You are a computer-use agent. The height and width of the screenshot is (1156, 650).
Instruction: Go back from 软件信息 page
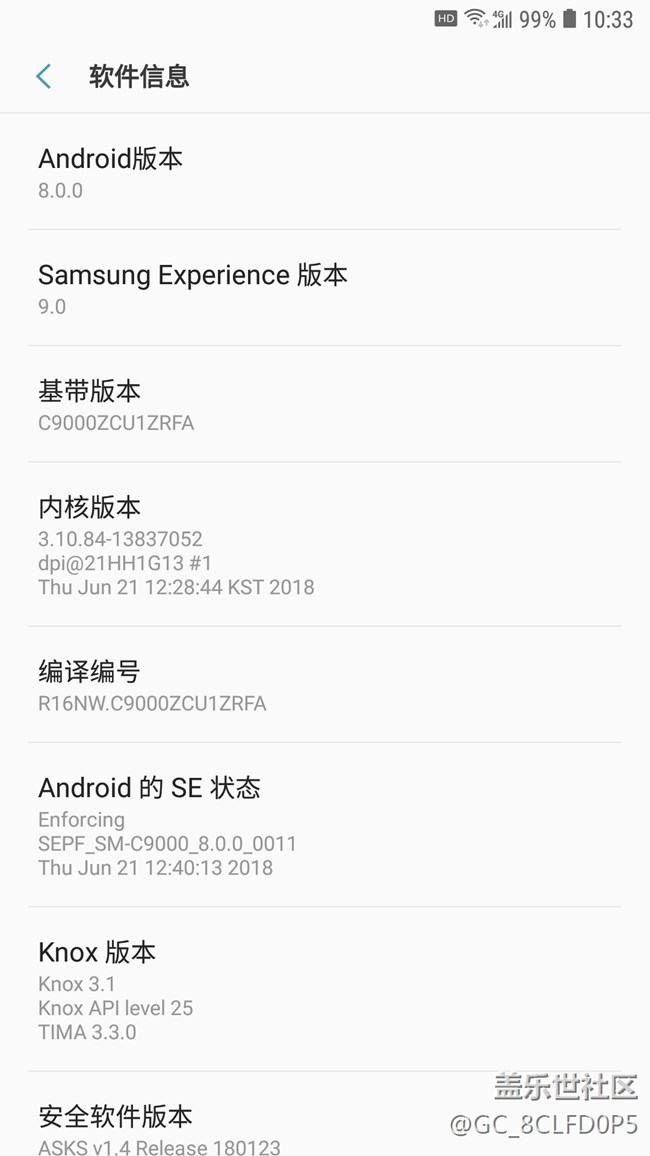[43, 76]
